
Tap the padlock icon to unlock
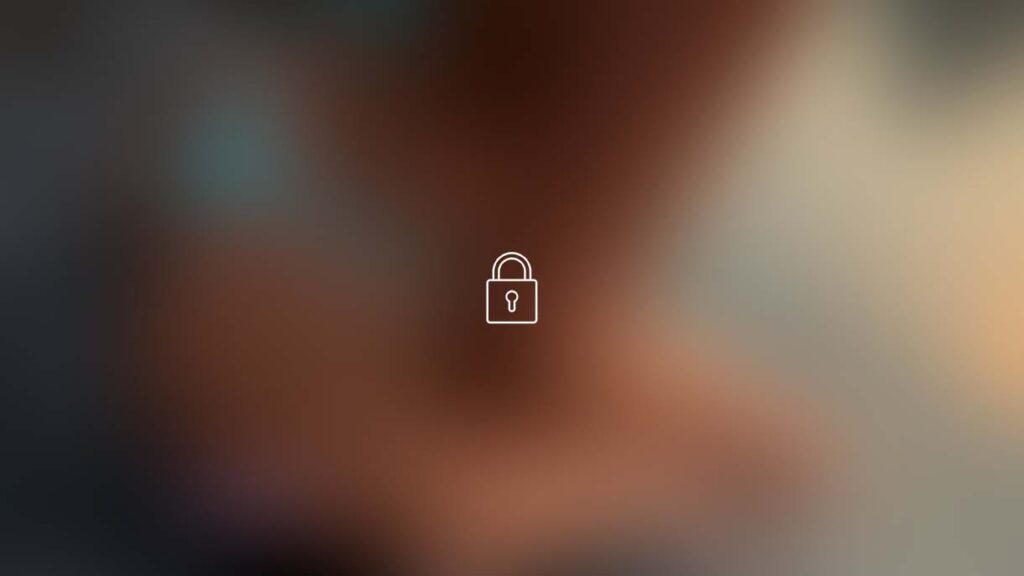point(511,289)
